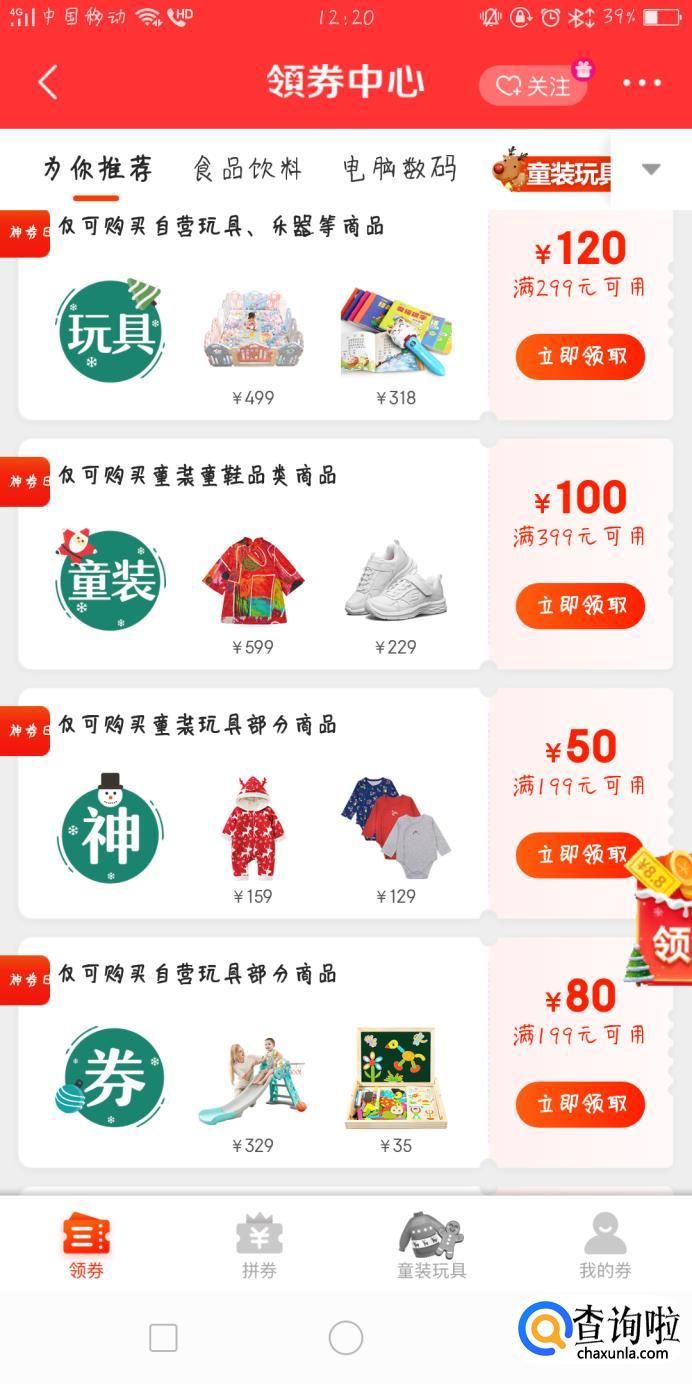Select the 拼券 bottom tab

tap(259, 1246)
